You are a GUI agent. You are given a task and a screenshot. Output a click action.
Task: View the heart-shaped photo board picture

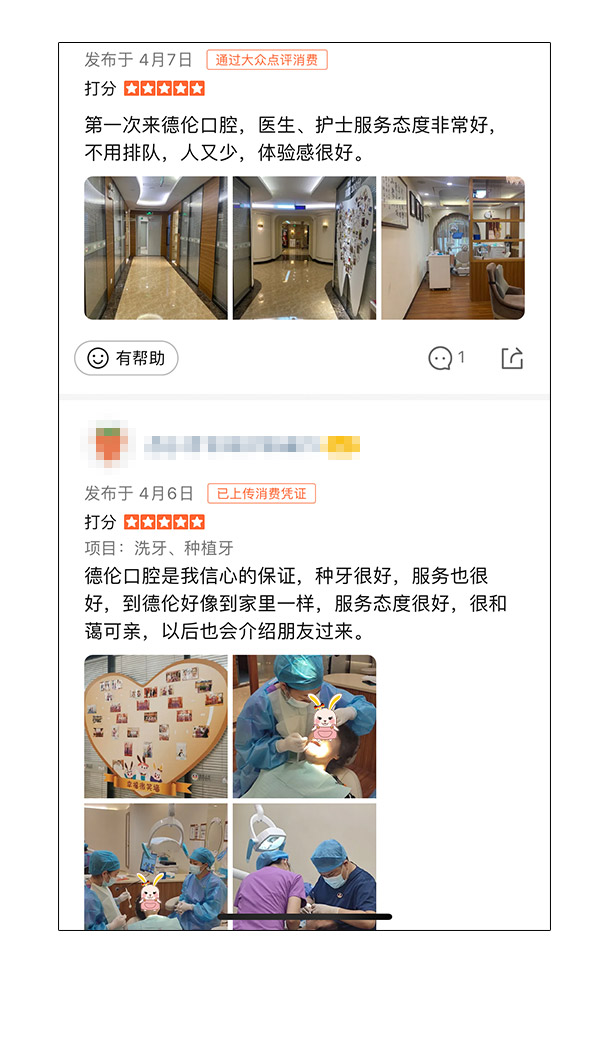[155, 726]
